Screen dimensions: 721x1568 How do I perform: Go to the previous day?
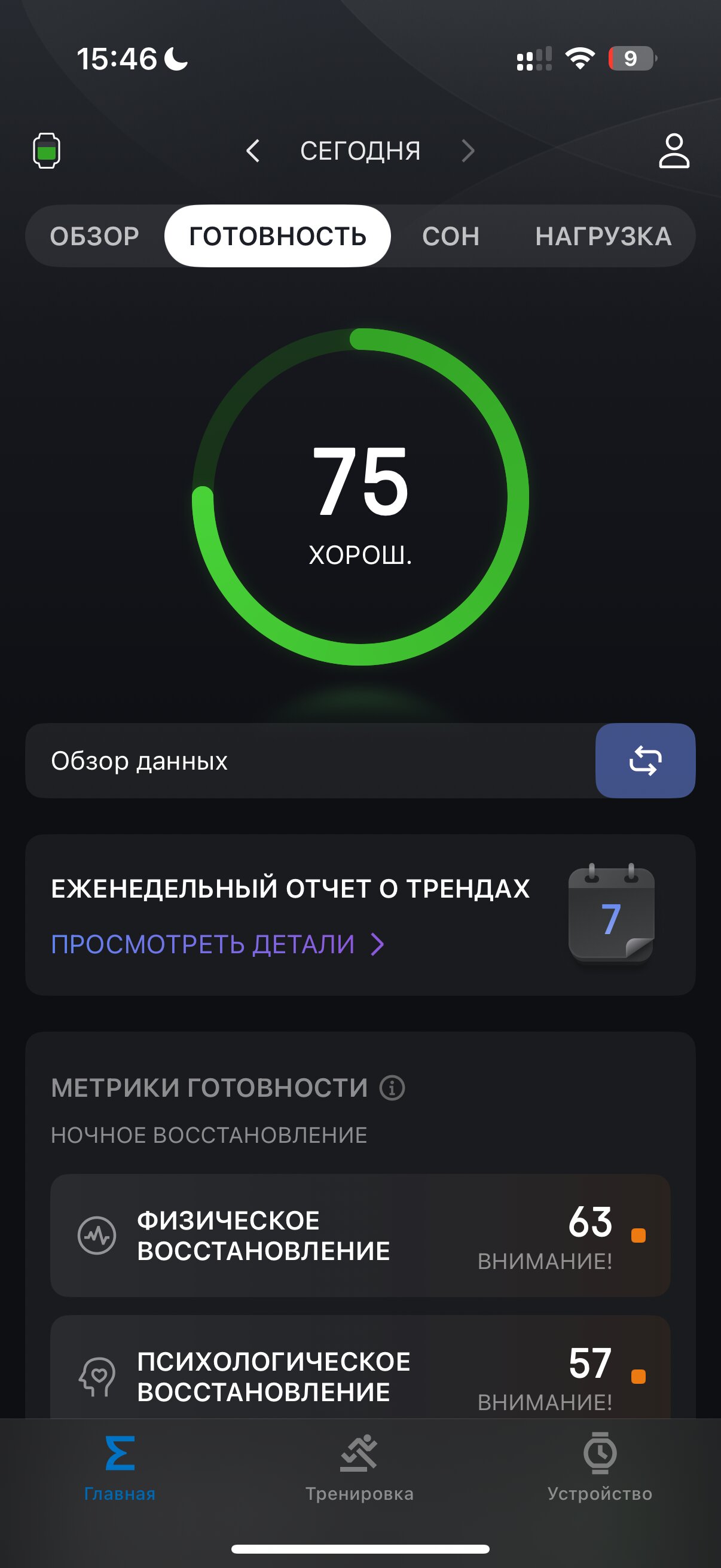252,150
